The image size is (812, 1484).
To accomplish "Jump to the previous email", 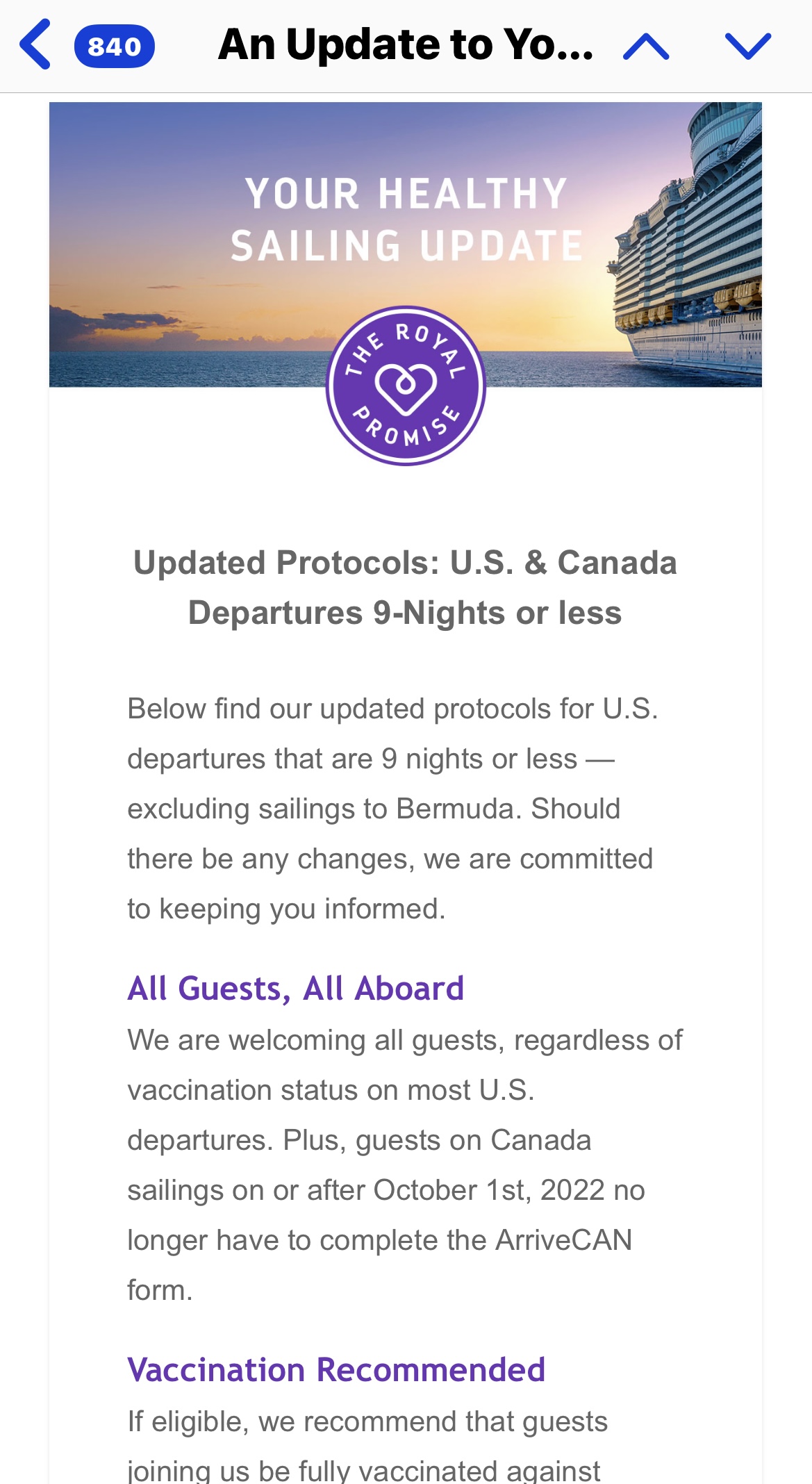I will coord(646,47).
